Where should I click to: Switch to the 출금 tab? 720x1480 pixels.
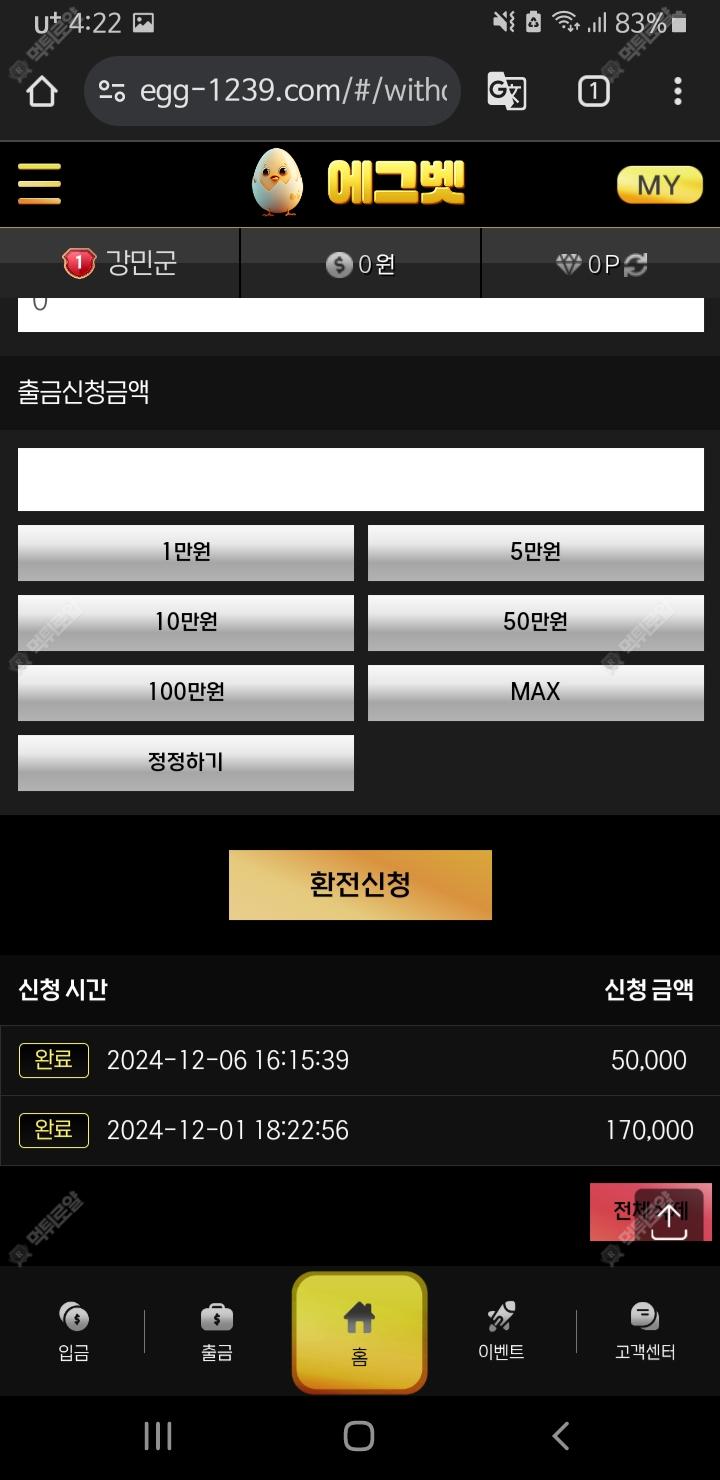[217, 1332]
